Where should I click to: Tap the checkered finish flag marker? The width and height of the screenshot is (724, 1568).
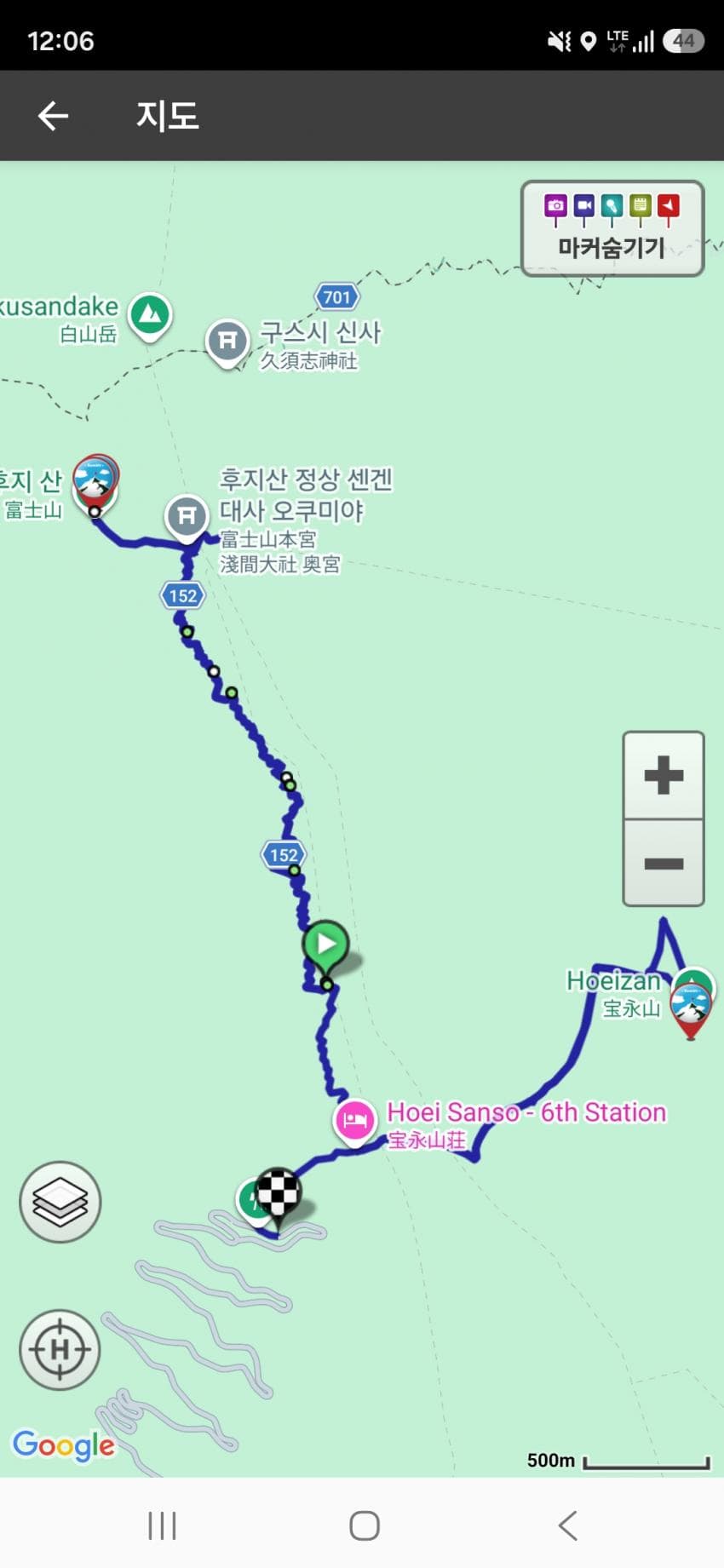(279, 1194)
